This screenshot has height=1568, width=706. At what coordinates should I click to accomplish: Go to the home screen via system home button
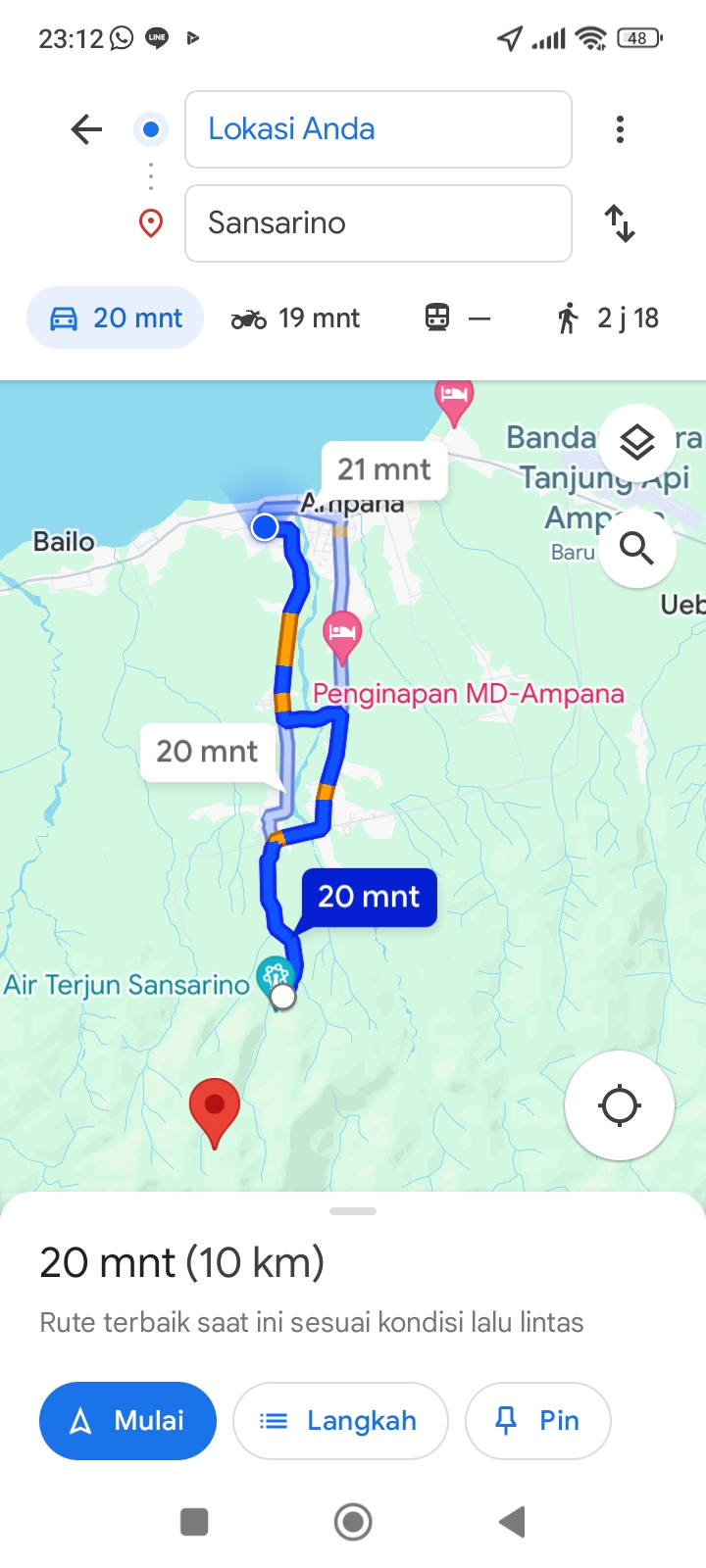coord(353,1522)
